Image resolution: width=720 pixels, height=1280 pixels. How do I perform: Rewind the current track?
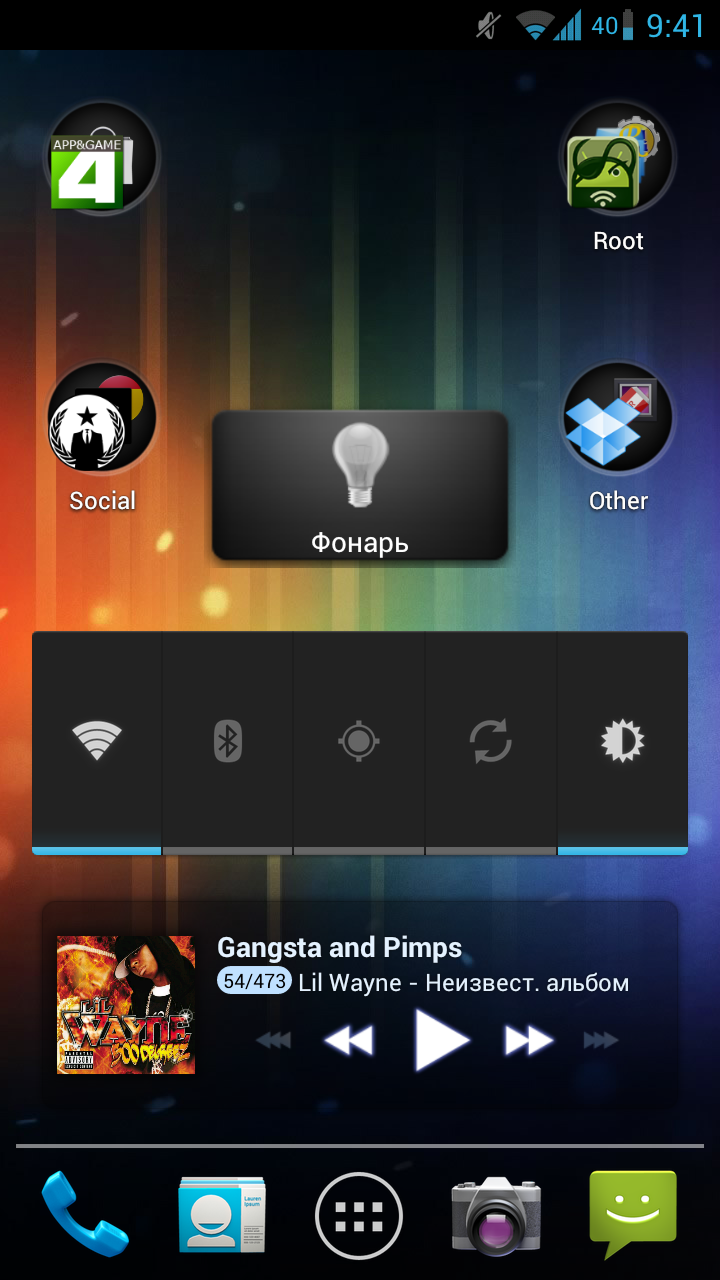(349, 1040)
